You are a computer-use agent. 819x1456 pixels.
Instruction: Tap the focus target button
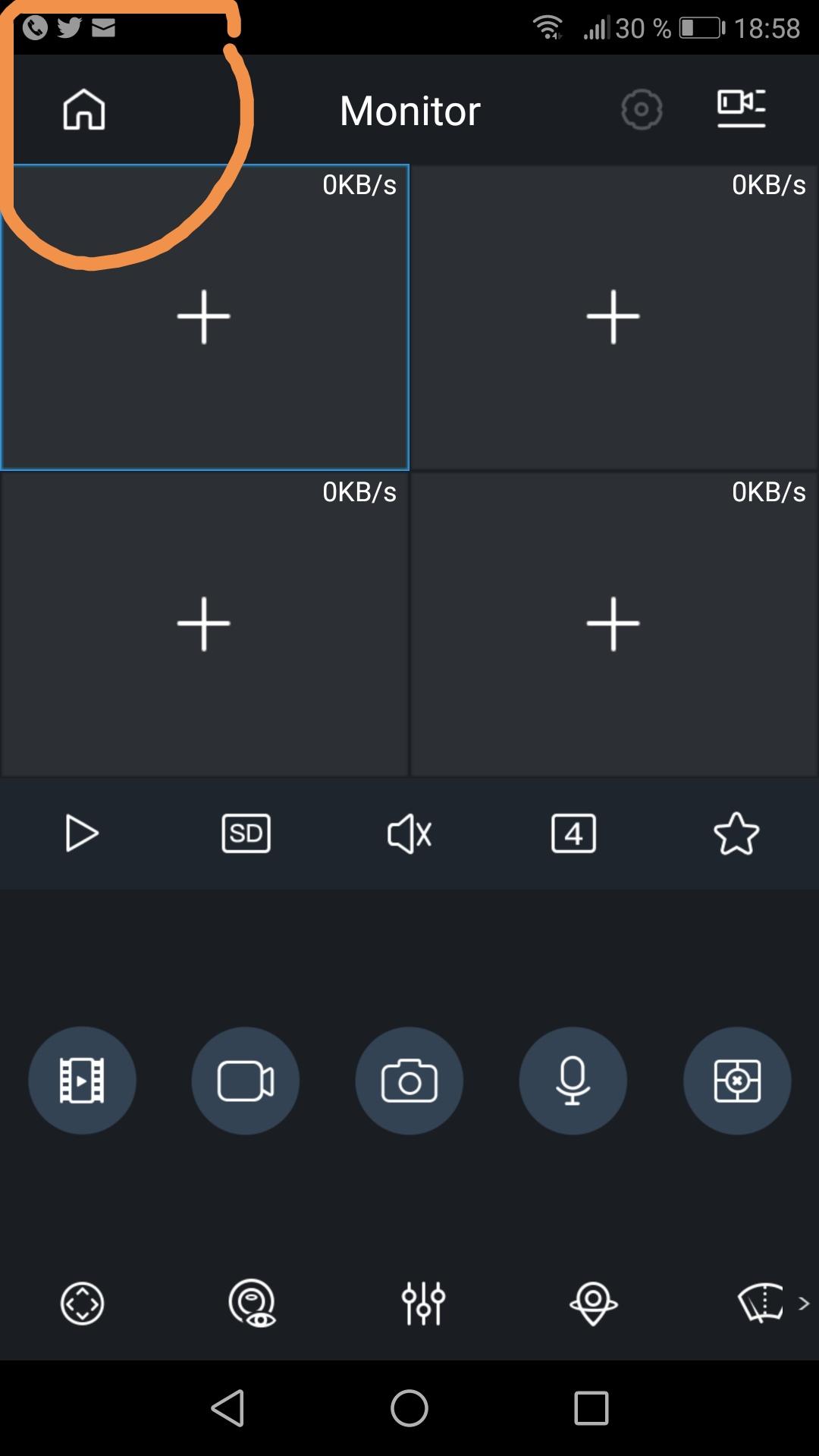coord(737,1081)
